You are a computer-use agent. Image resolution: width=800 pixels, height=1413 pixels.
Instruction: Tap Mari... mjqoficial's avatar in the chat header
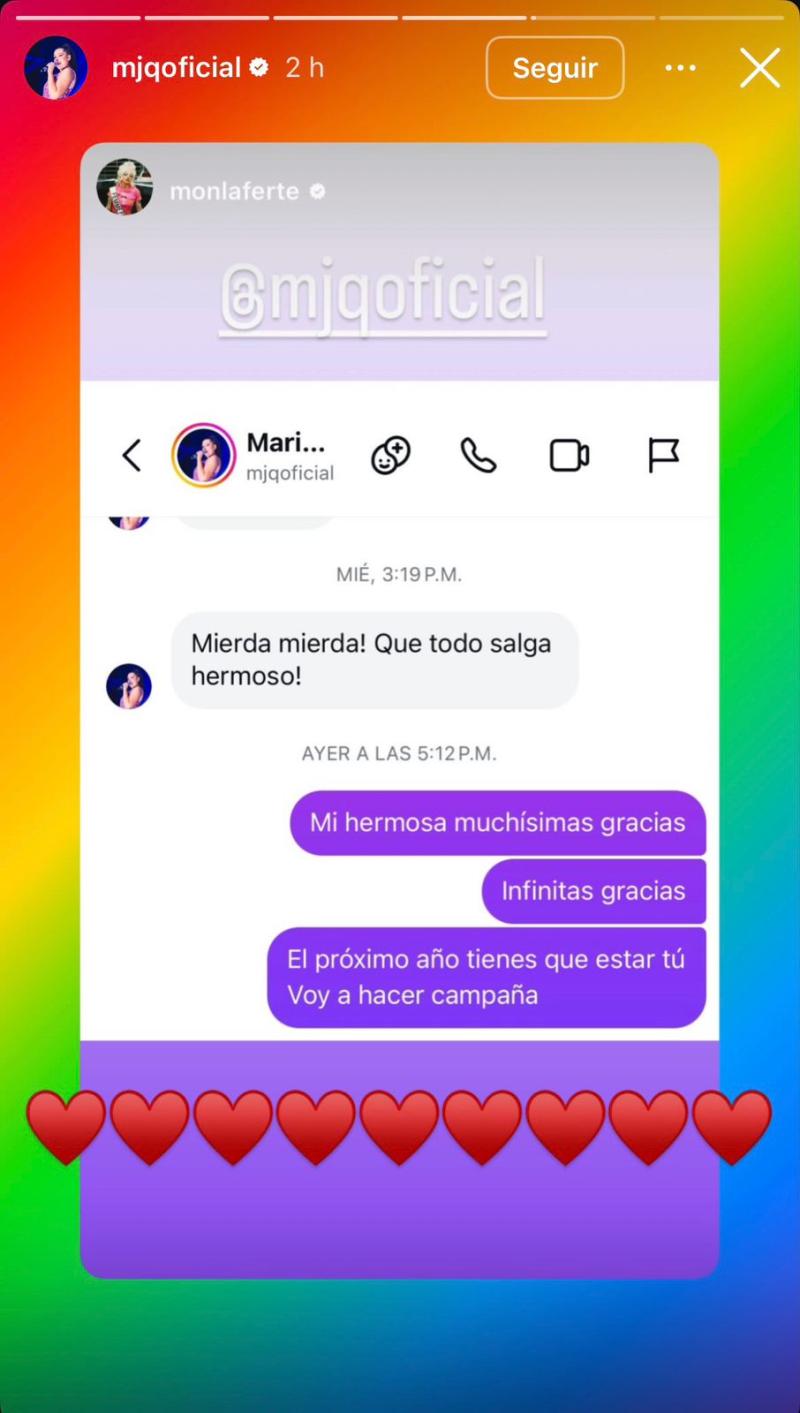coord(204,455)
